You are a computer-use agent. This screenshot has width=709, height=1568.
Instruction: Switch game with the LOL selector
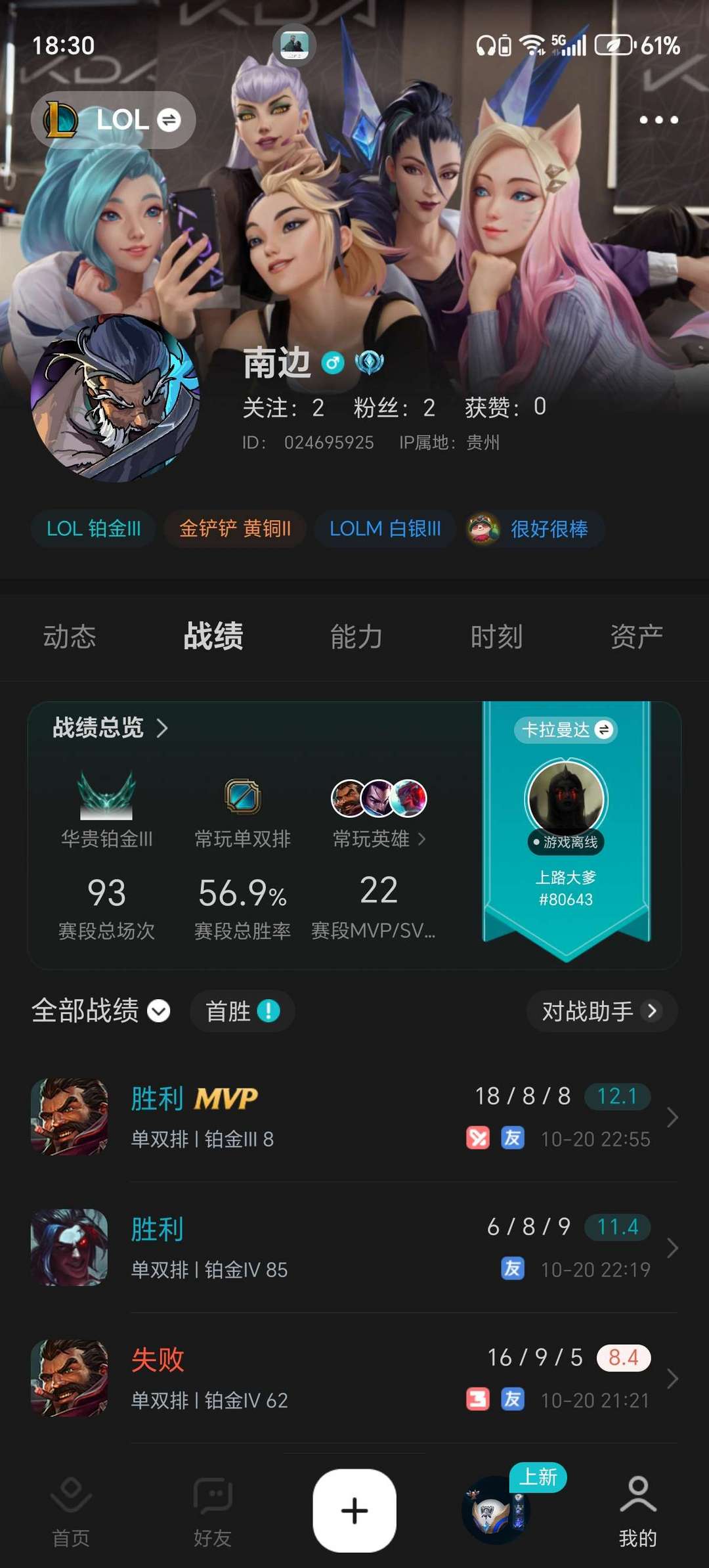pyautogui.click(x=113, y=120)
